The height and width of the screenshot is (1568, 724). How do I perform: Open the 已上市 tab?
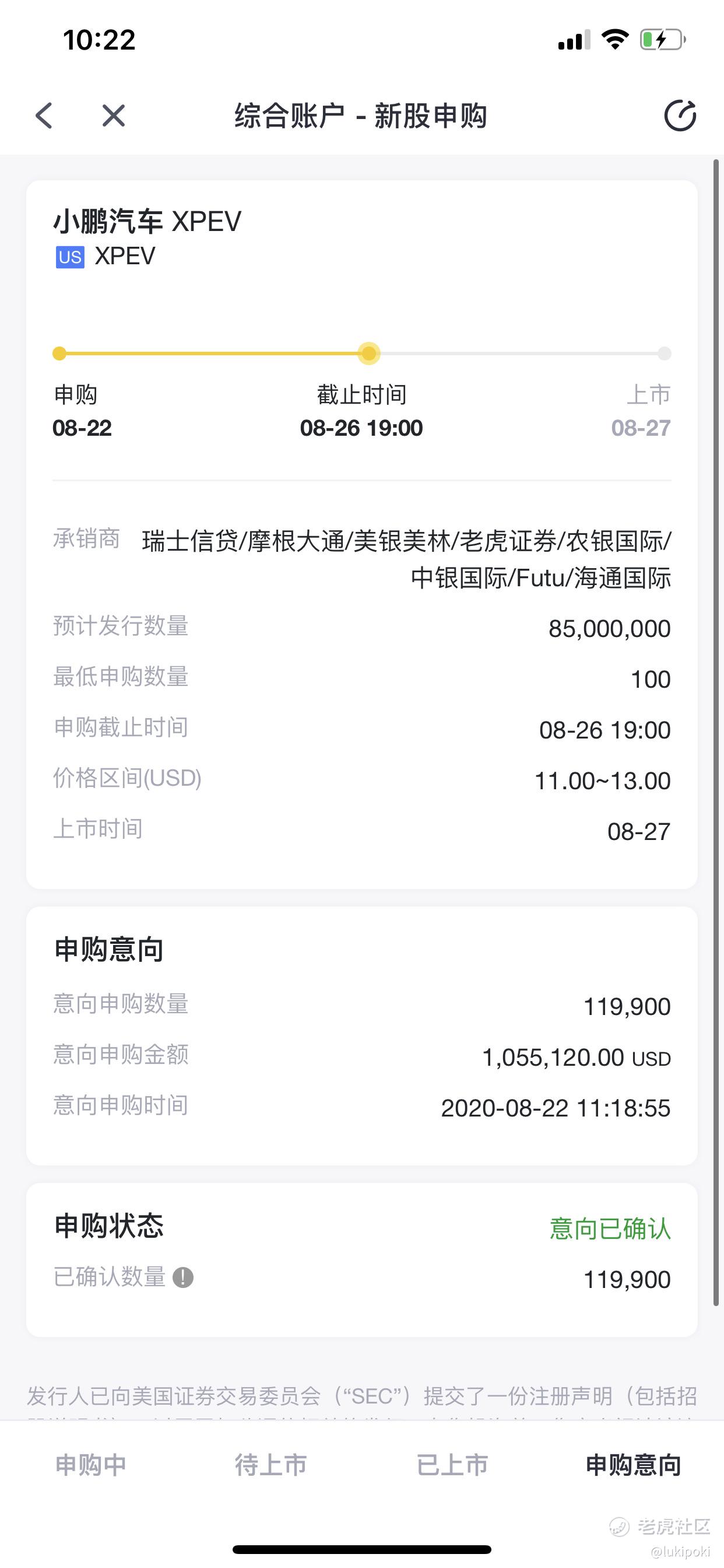(452, 1465)
